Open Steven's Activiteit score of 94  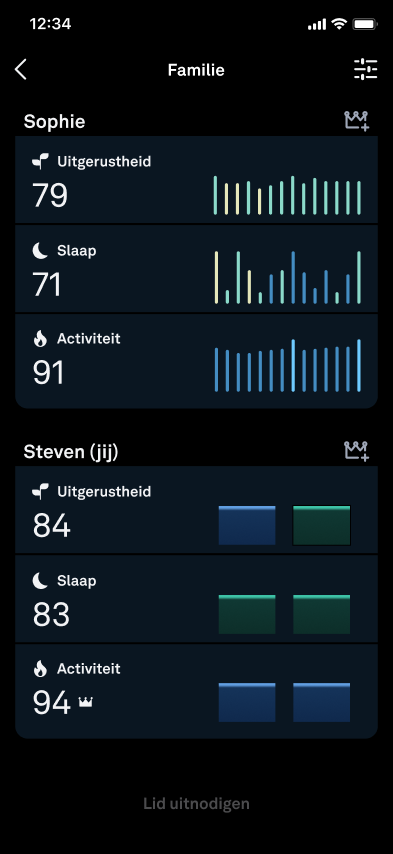point(196,691)
